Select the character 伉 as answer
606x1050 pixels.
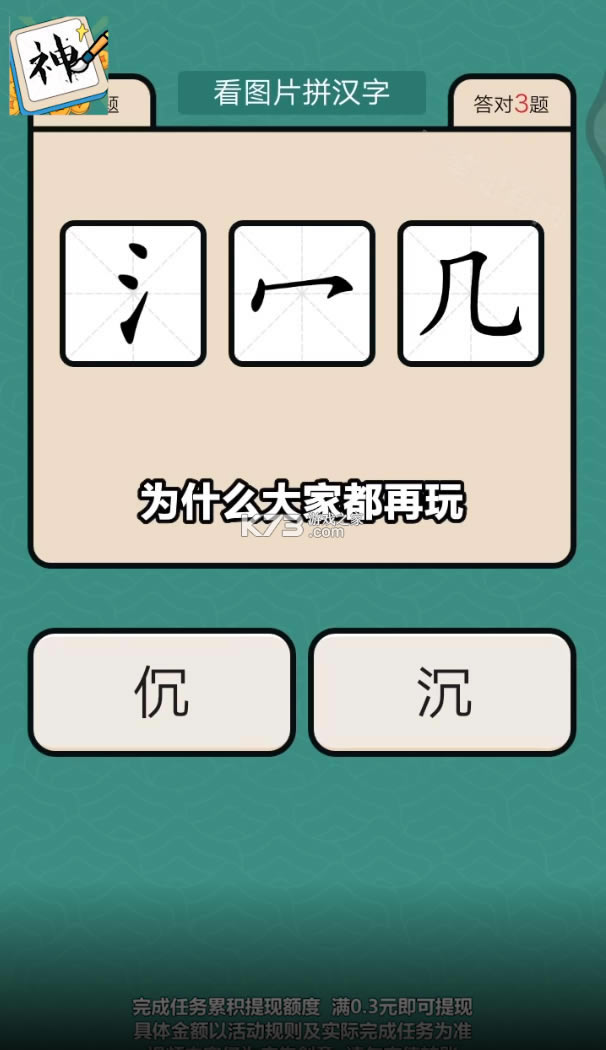pos(162,692)
